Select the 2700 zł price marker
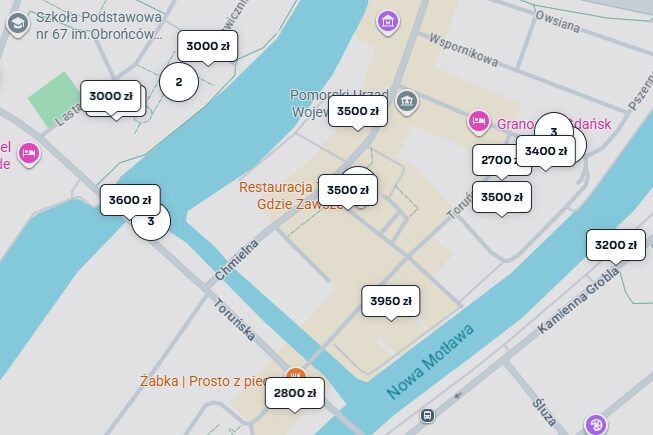 [x=492, y=160]
